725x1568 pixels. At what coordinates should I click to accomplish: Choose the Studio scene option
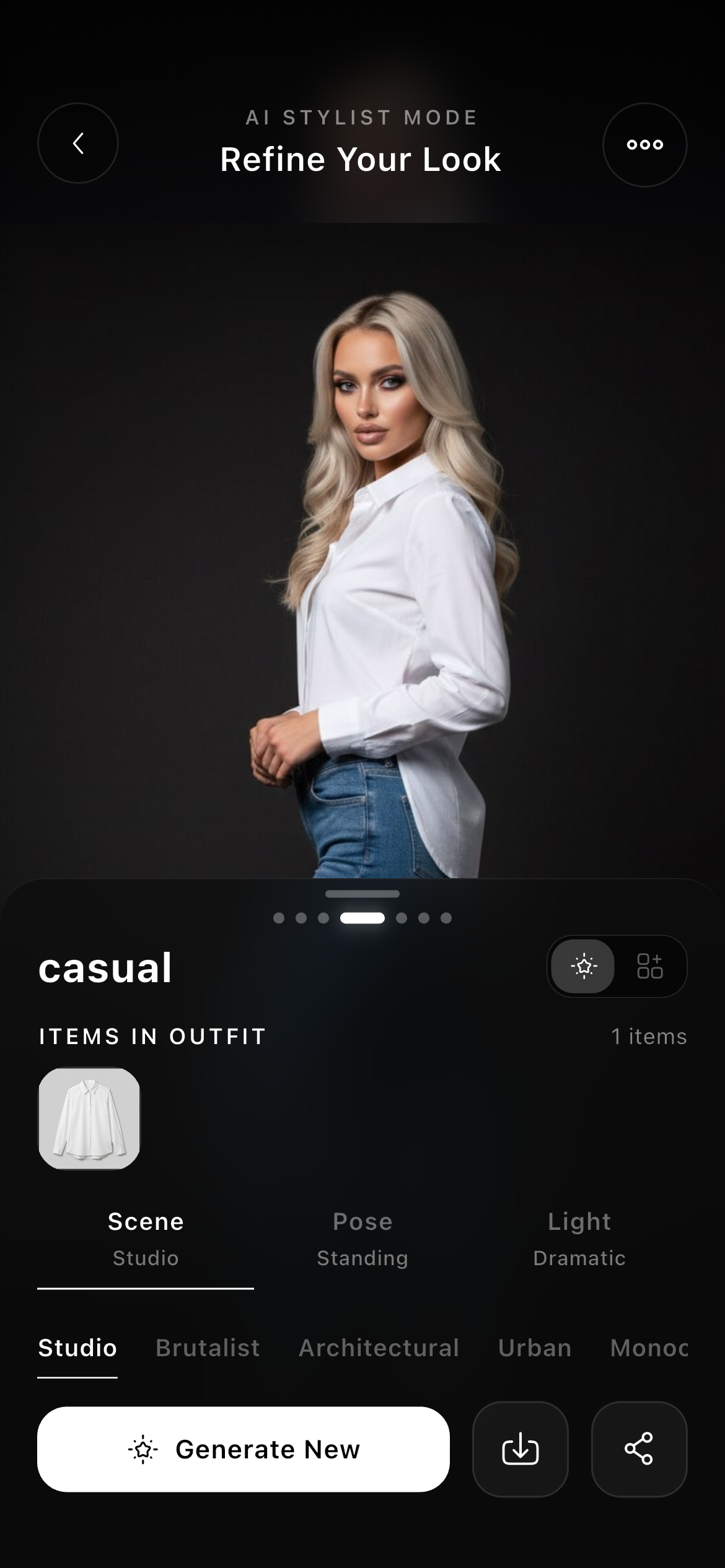(77, 1348)
